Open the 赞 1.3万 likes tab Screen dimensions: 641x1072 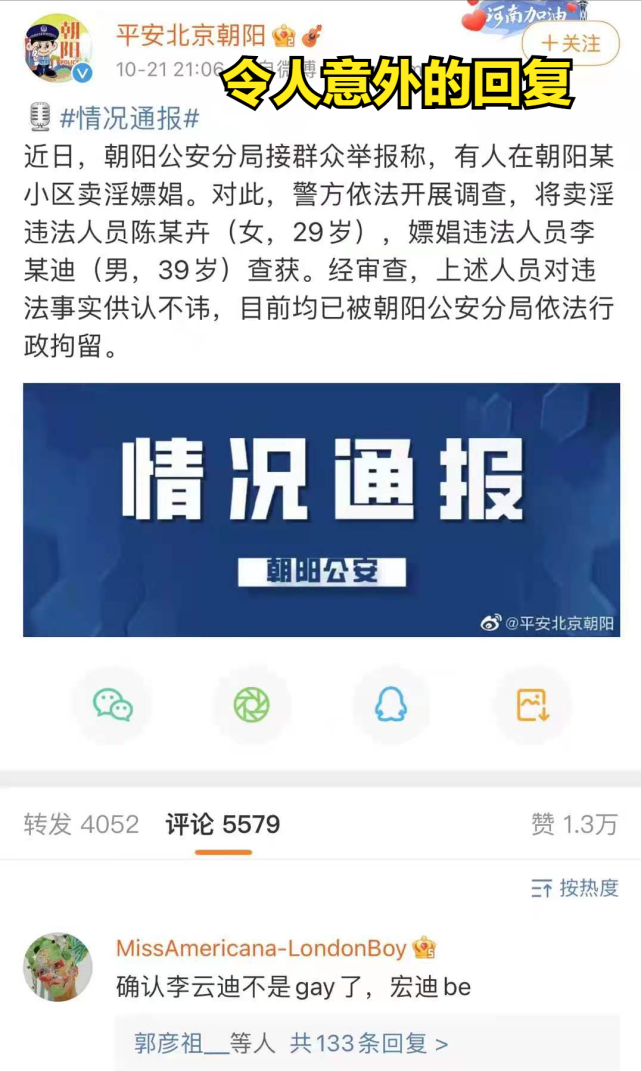click(574, 824)
